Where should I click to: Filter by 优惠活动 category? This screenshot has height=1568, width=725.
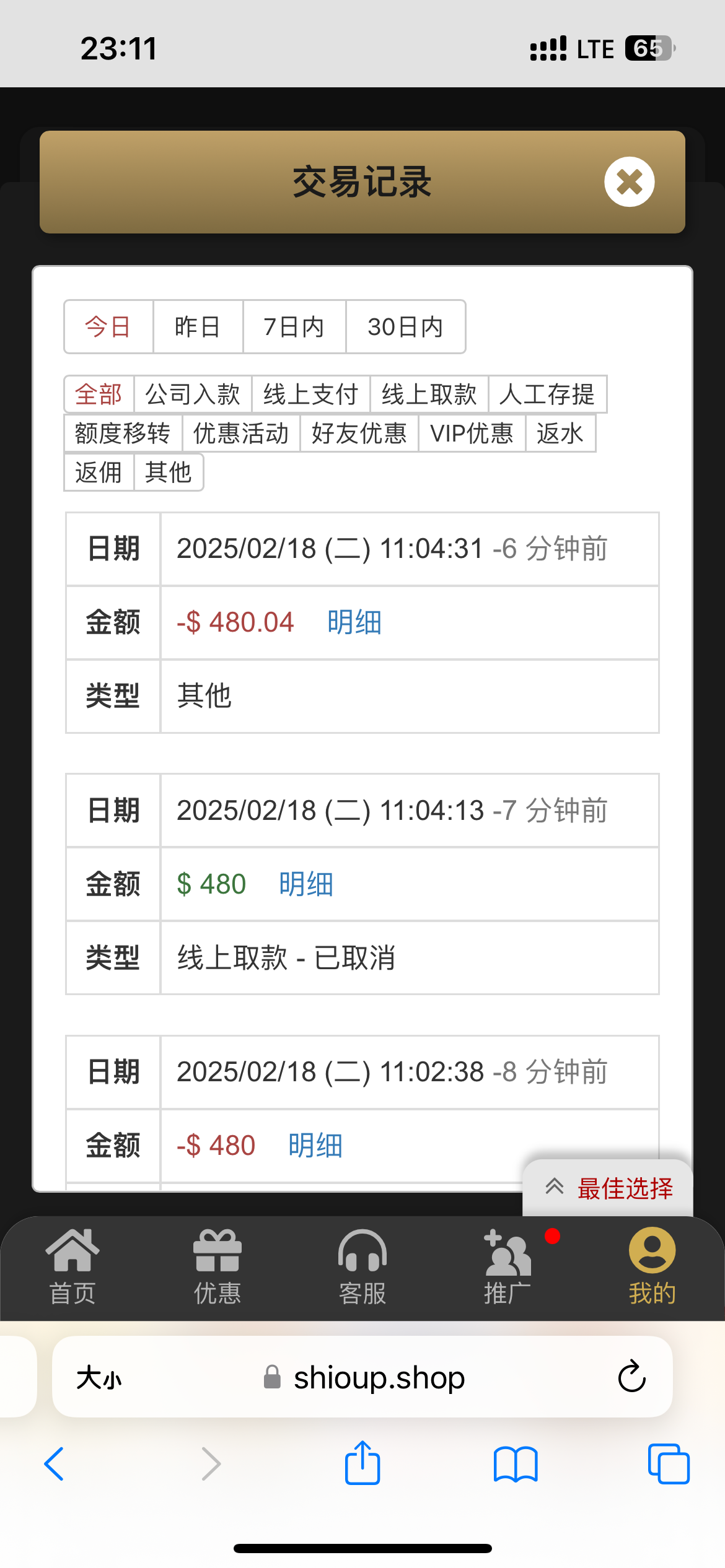coord(241,433)
